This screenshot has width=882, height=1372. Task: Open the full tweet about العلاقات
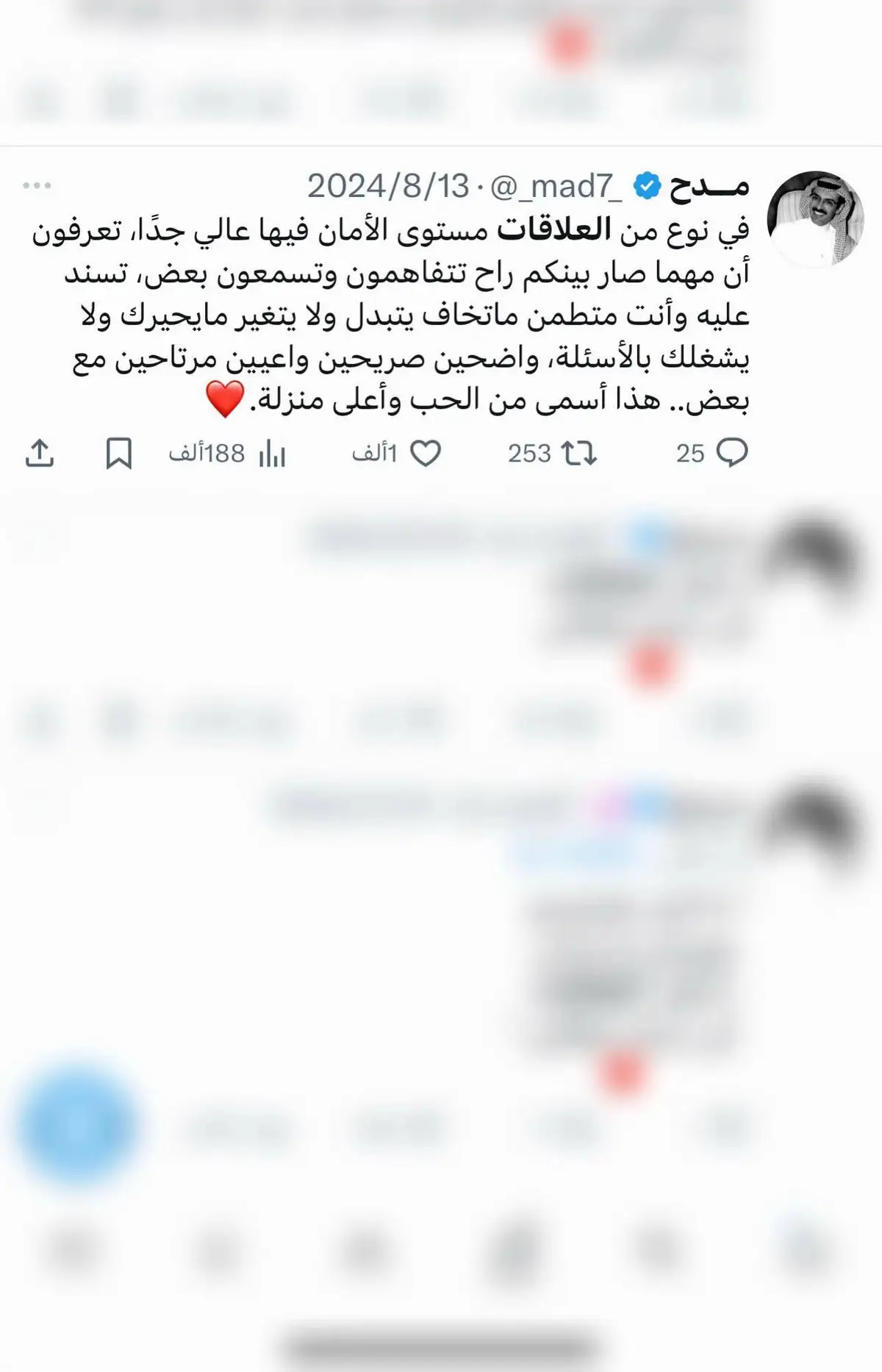tap(412, 316)
